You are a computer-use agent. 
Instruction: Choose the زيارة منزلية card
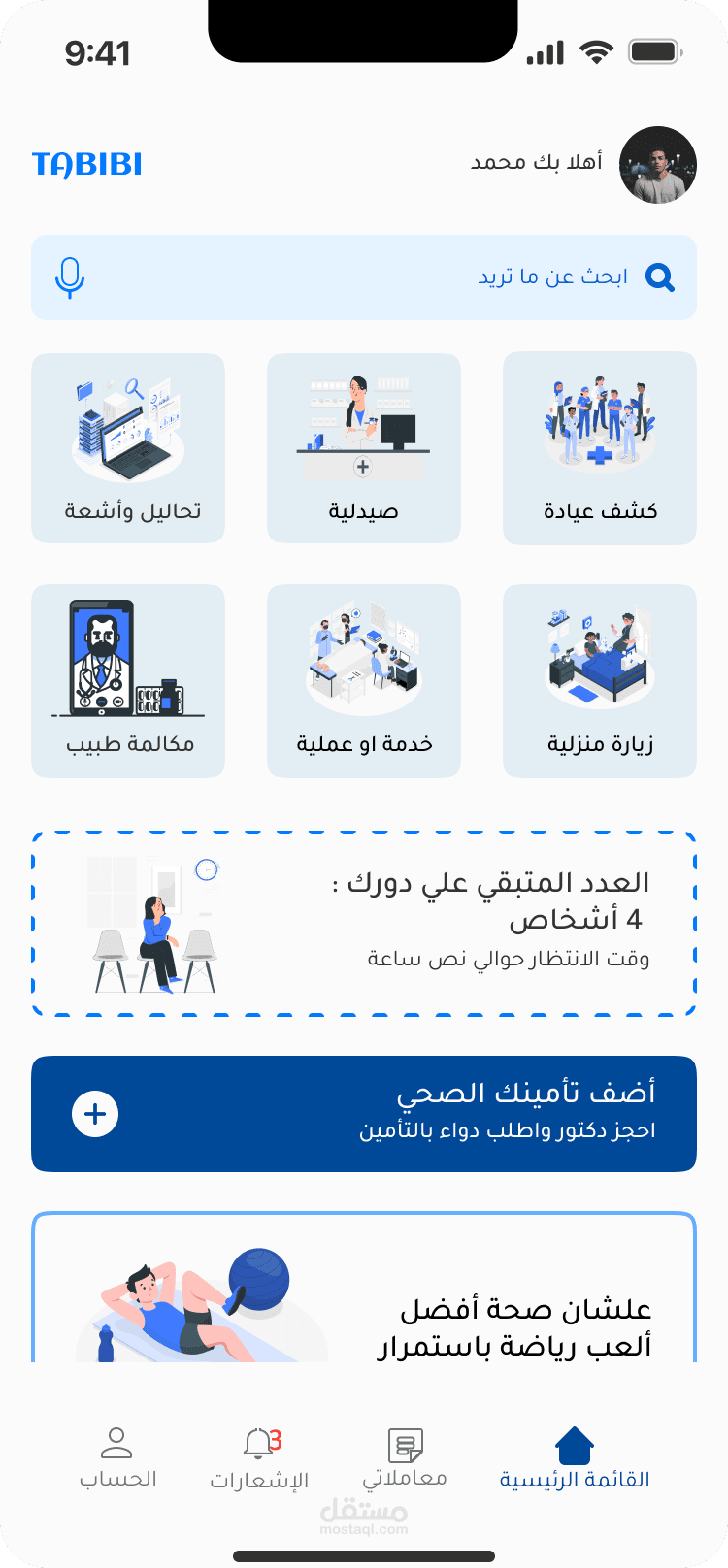click(x=600, y=681)
